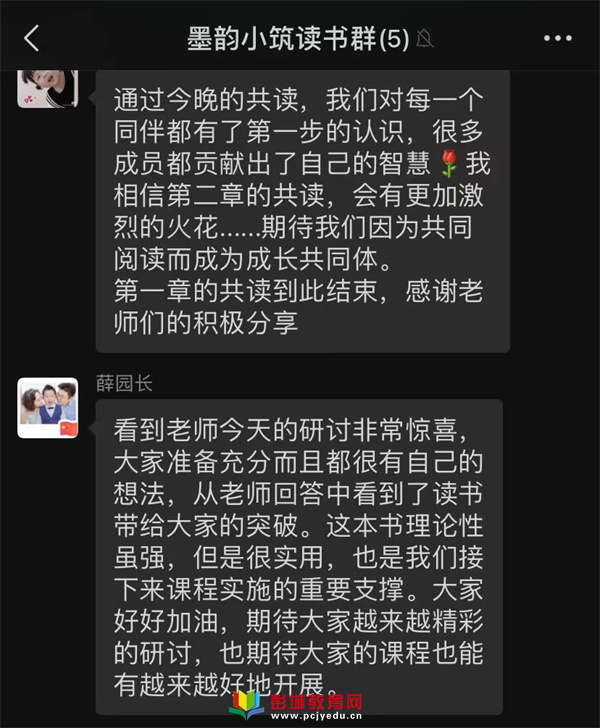Tap the first sender's avatar
The width and height of the screenshot is (600, 728).
48,87
